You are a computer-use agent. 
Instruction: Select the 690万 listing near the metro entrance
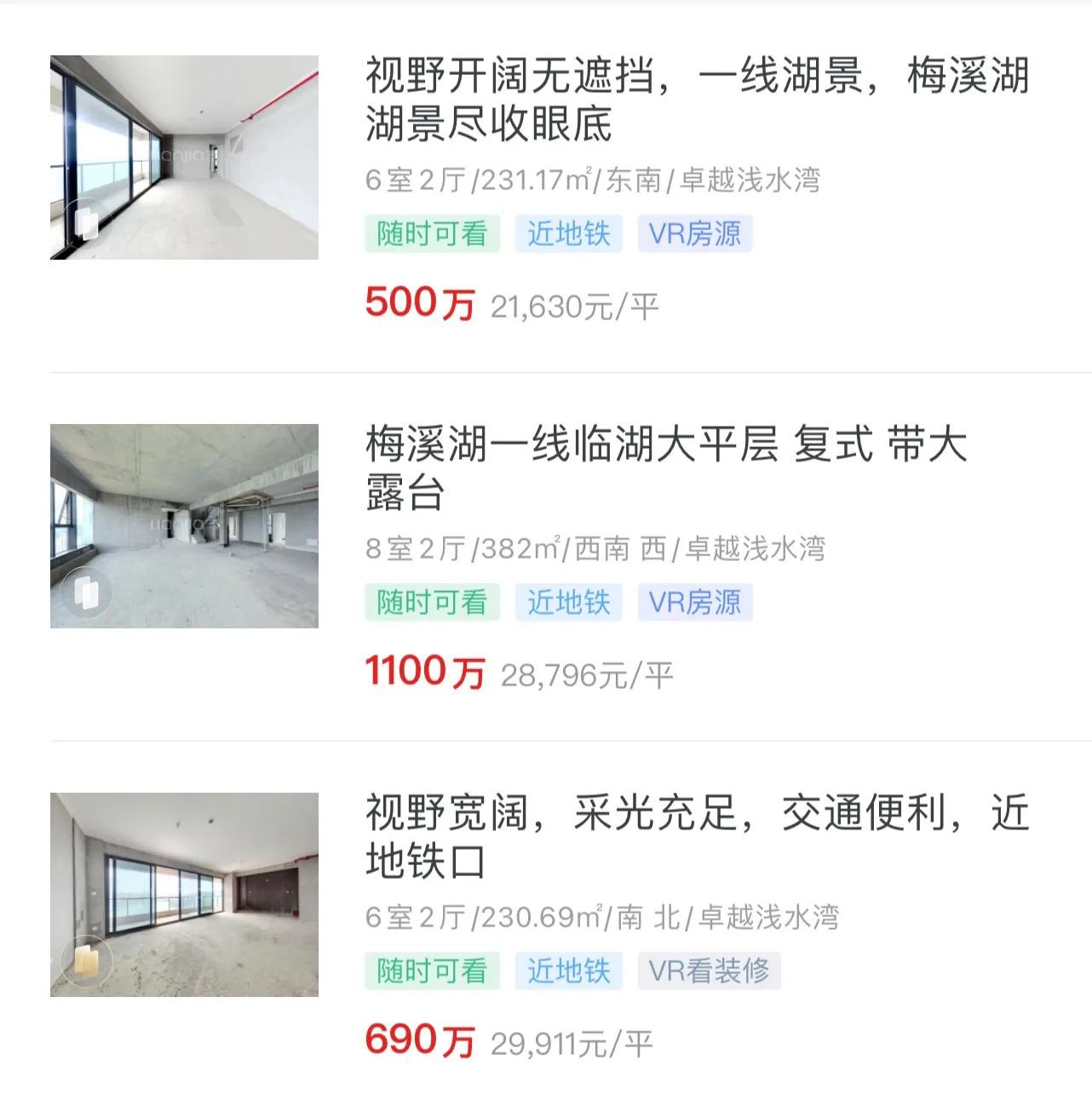point(697,836)
